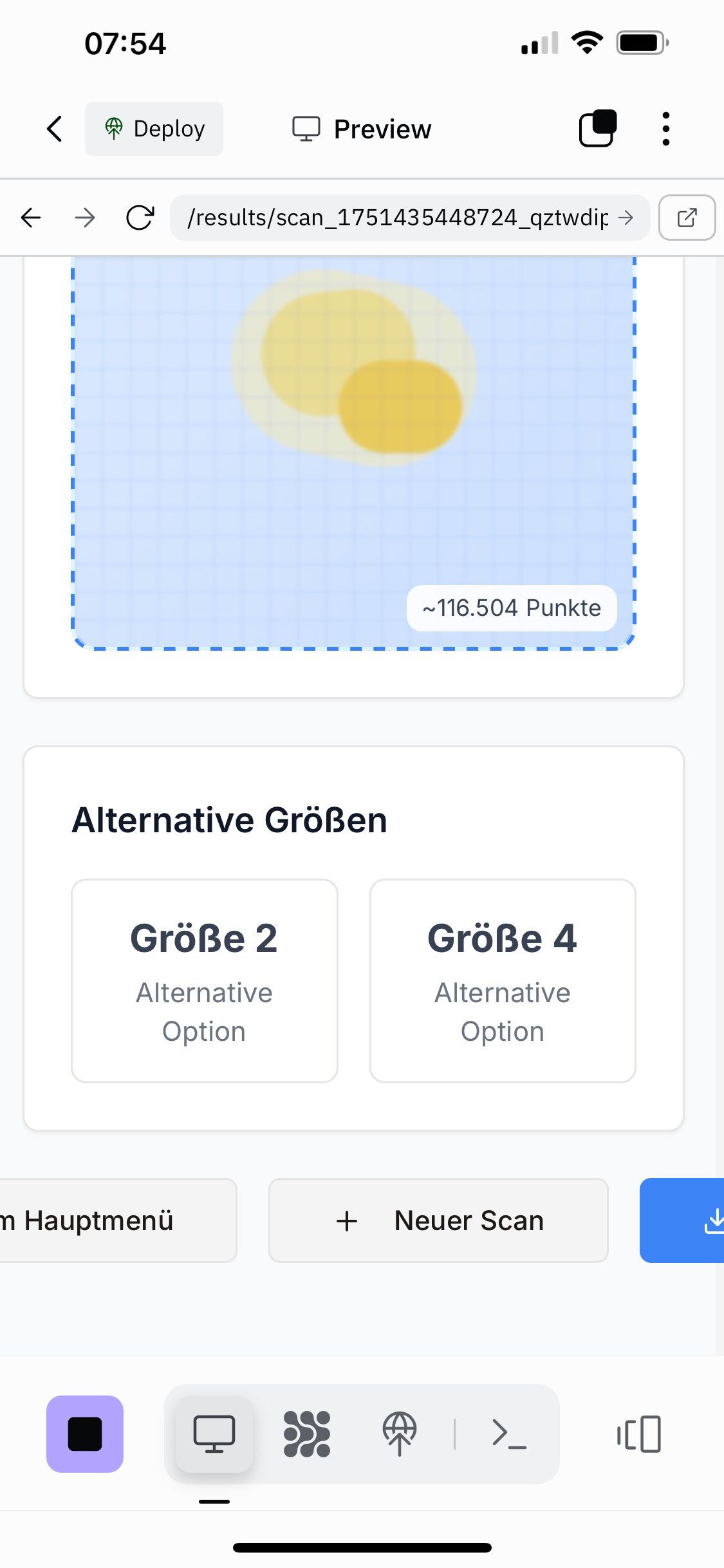Navigate forward in the preview browser

point(85,218)
